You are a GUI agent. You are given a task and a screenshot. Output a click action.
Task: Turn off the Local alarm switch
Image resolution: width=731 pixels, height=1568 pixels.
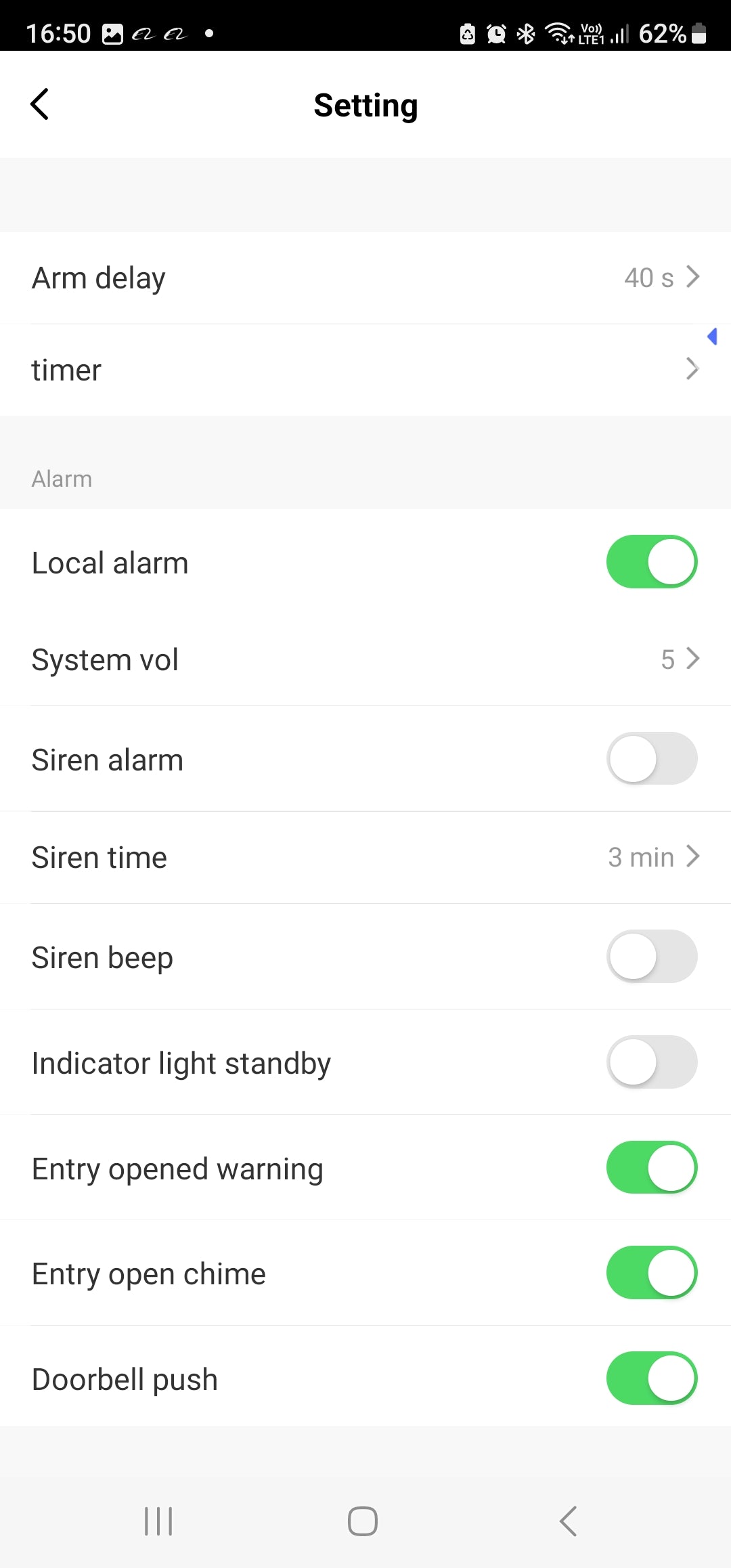651,562
